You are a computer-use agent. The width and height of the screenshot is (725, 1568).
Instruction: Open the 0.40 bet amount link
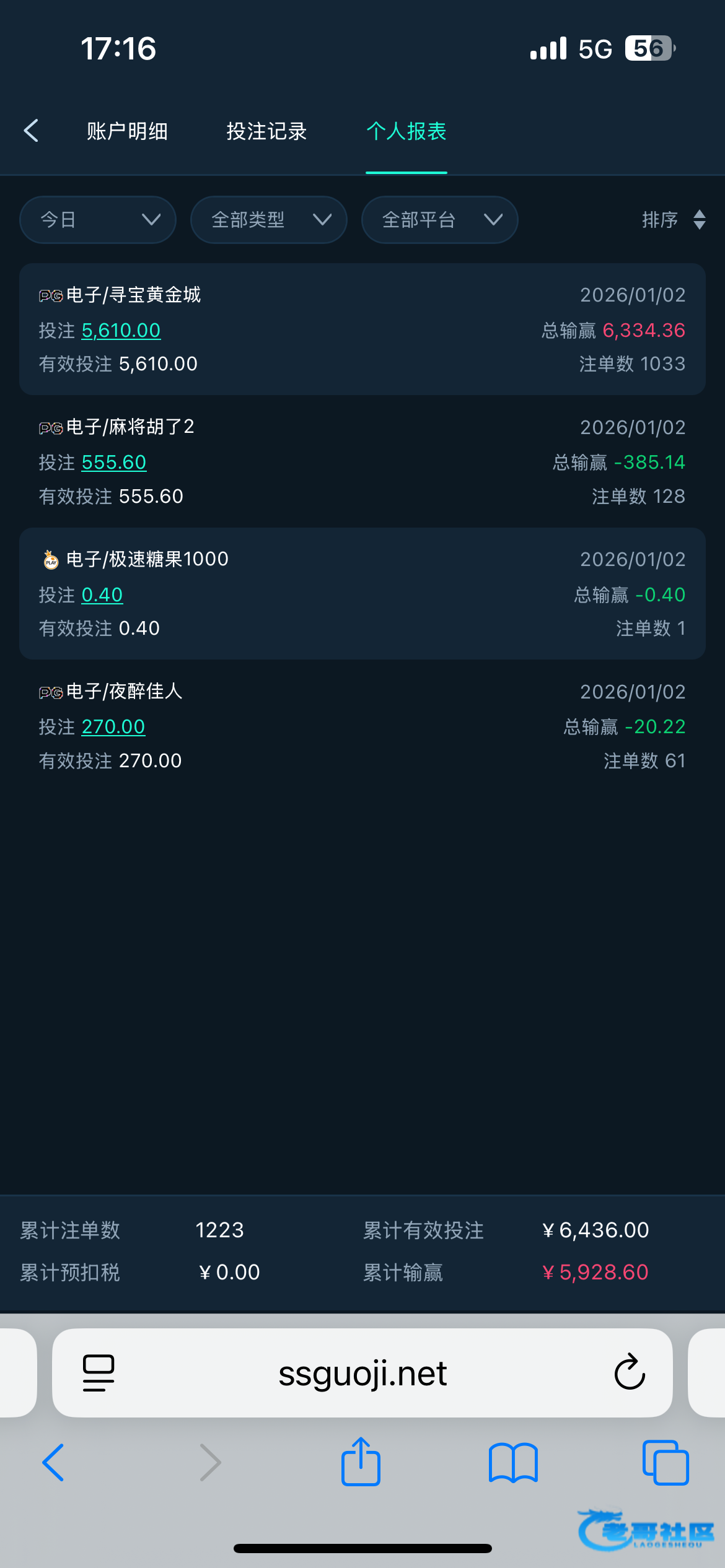click(102, 595)
